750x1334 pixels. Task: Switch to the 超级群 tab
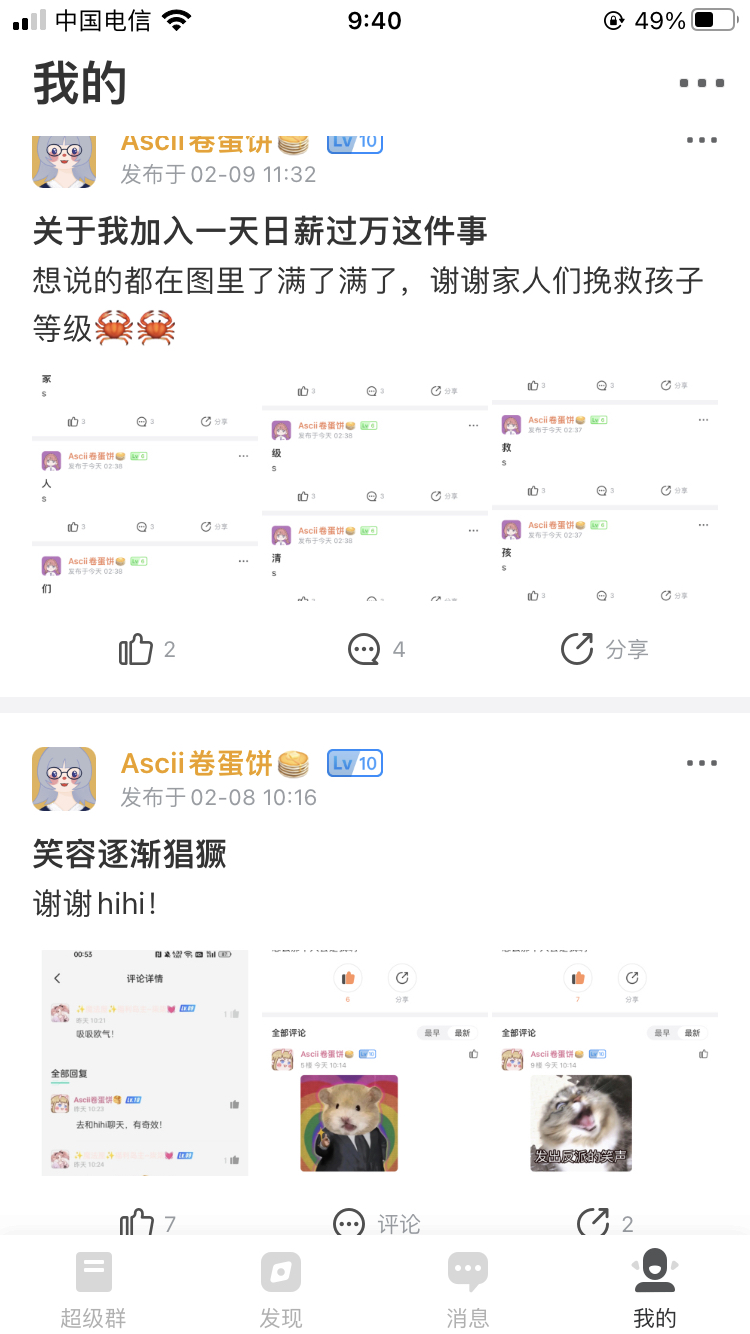(x=94, y=1290)
